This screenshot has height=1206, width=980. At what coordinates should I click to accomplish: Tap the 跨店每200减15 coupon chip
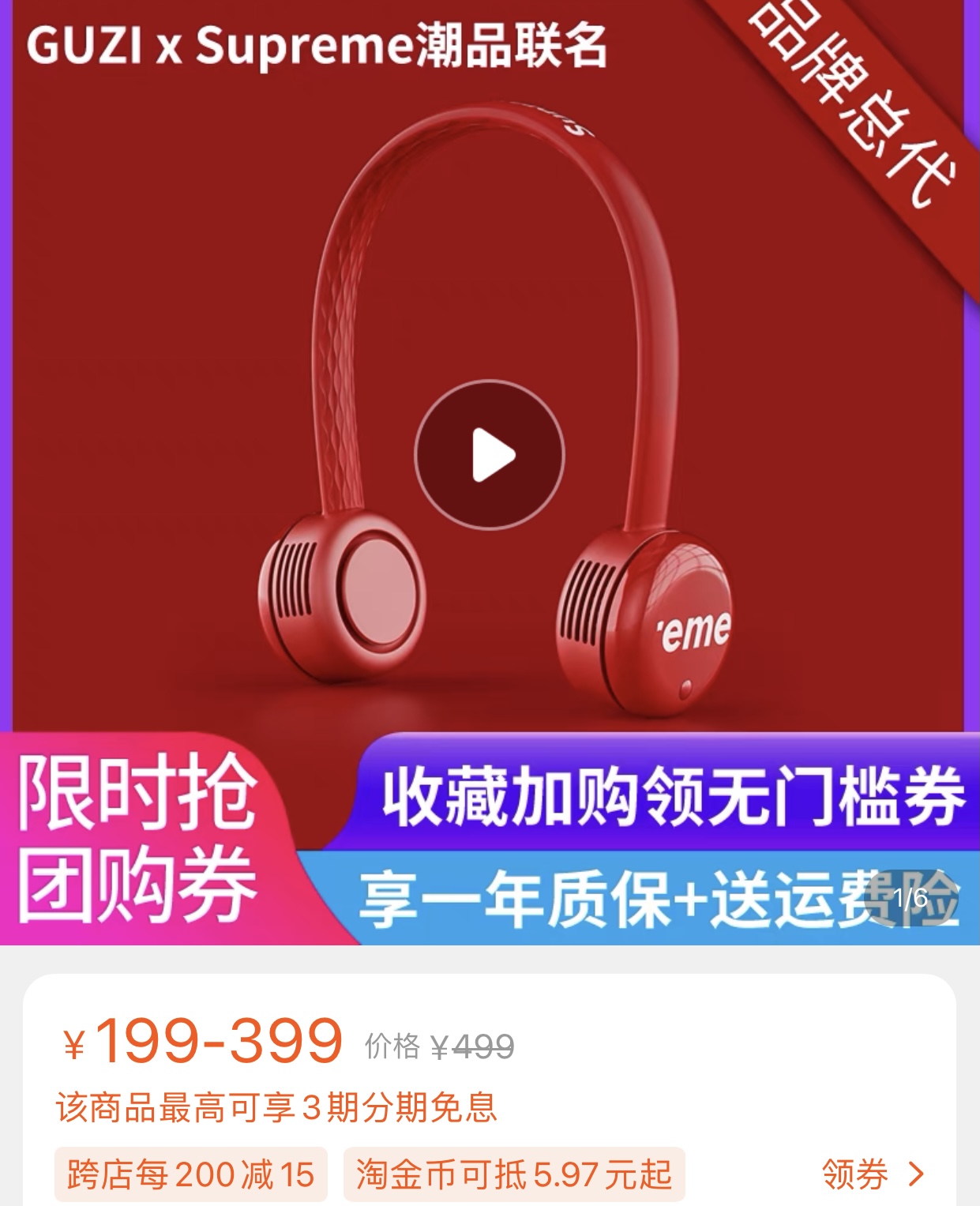coord(190,1174)
